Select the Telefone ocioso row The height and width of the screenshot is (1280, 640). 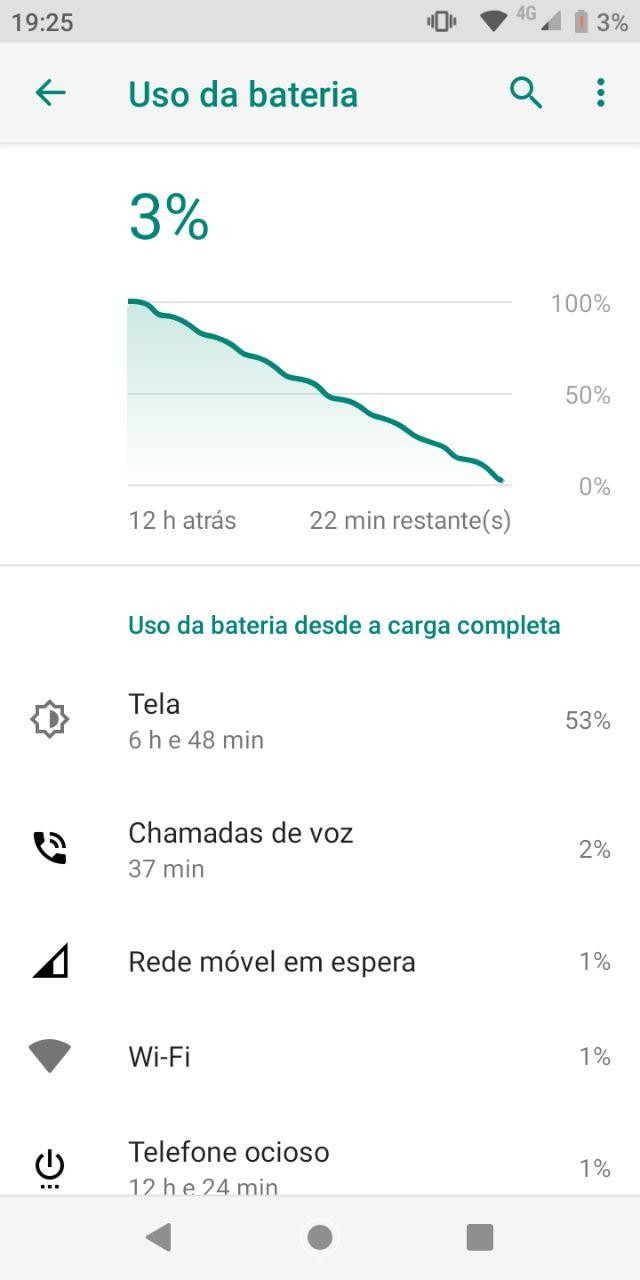[320, 1159]
